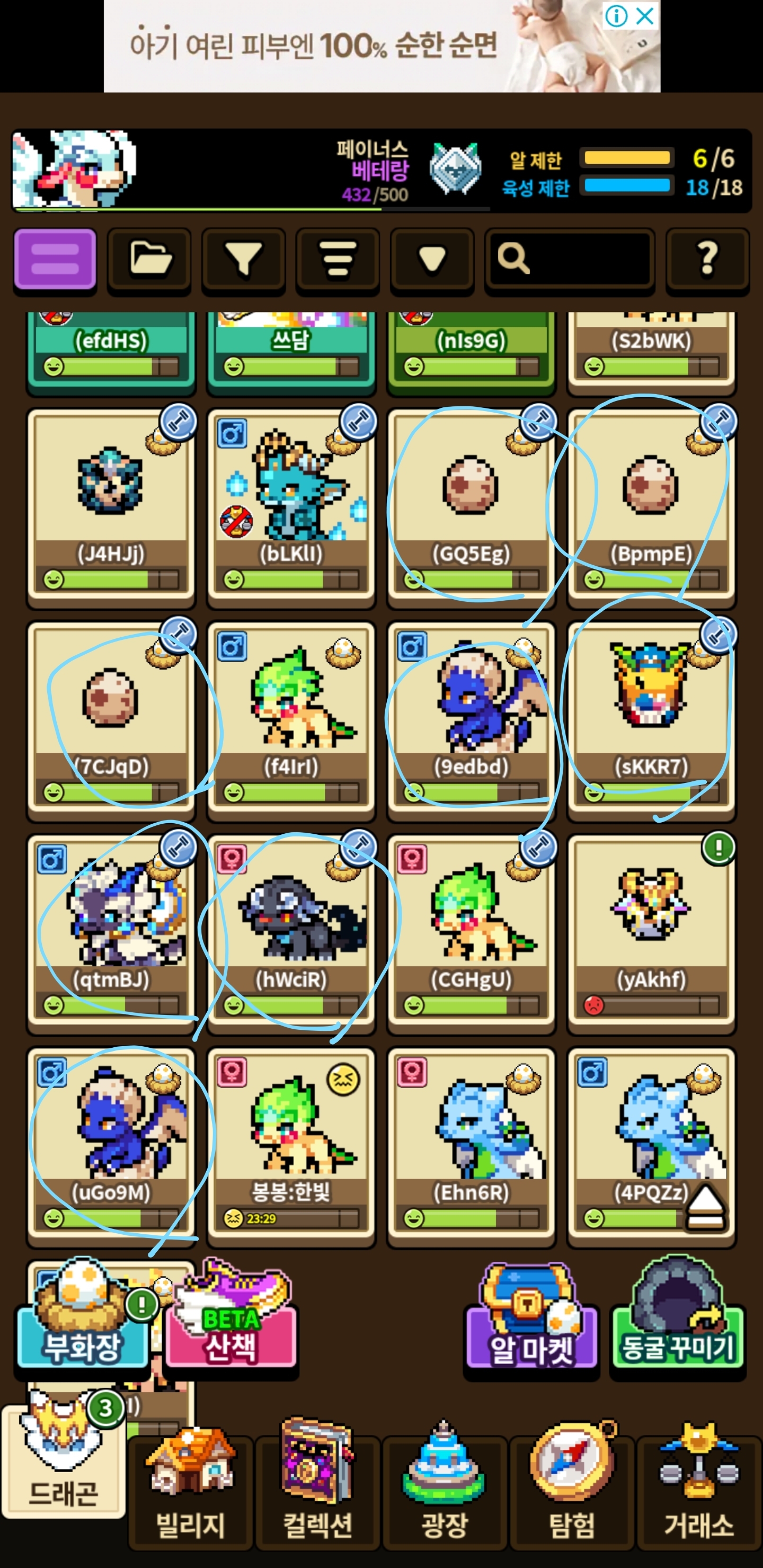Viewport: 763px width, 1568px height.
Task: Go to the 탐험 exploration tab
Action: click(x=571, y=1491)
